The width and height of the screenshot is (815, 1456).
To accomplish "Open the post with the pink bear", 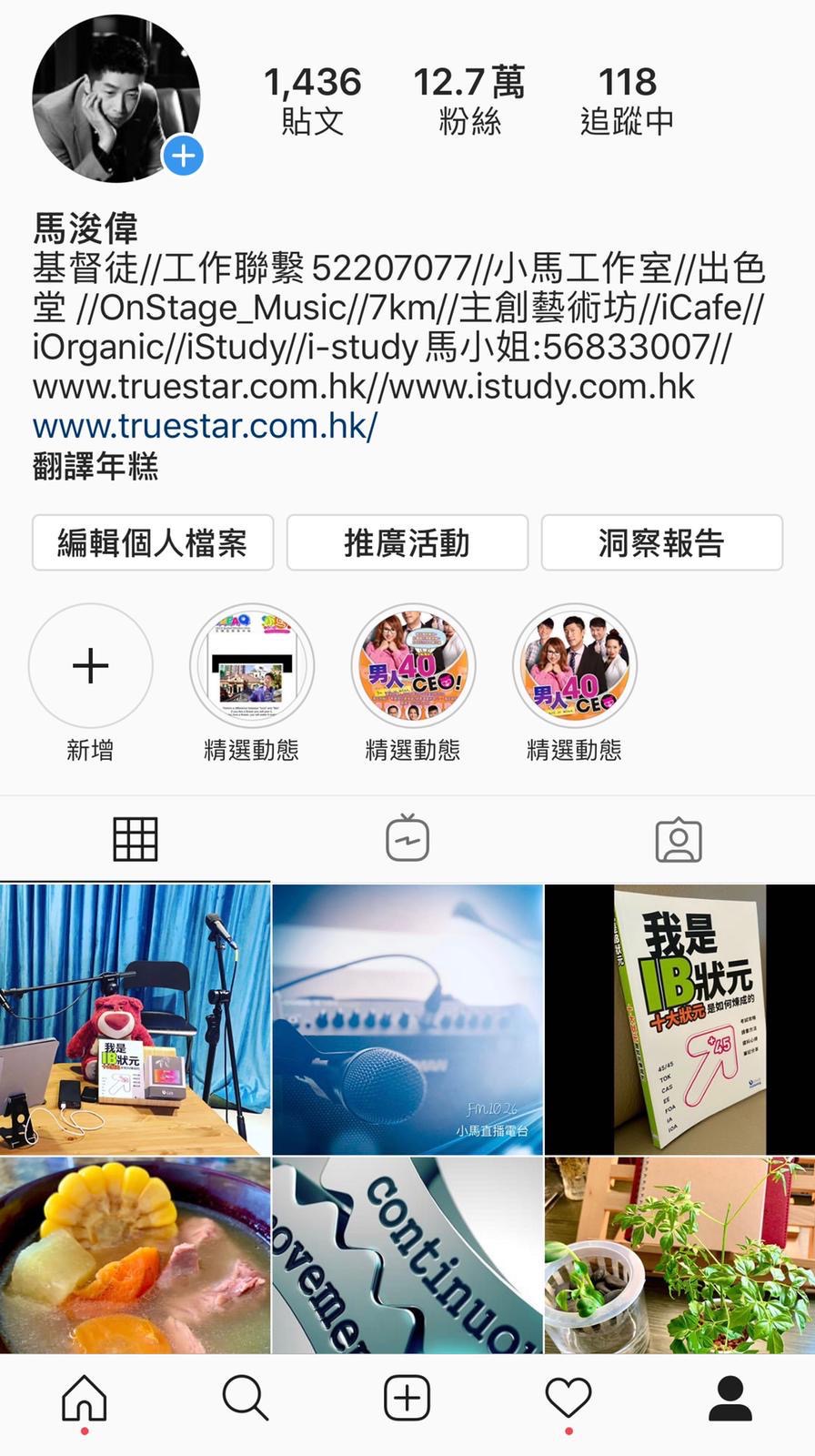I will point(135,1019).
